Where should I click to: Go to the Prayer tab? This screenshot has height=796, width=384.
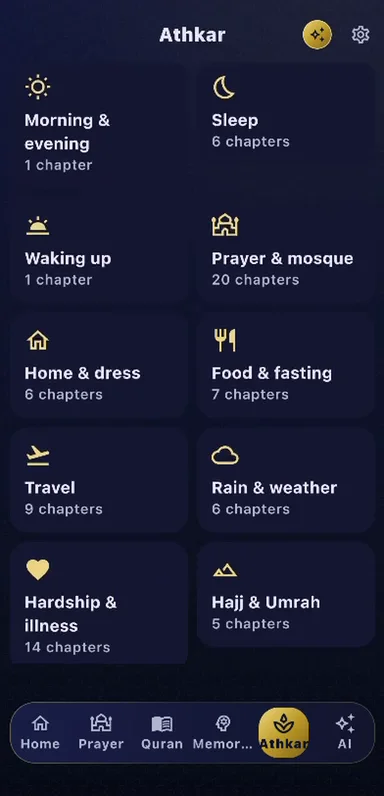(x=101, y=733)
